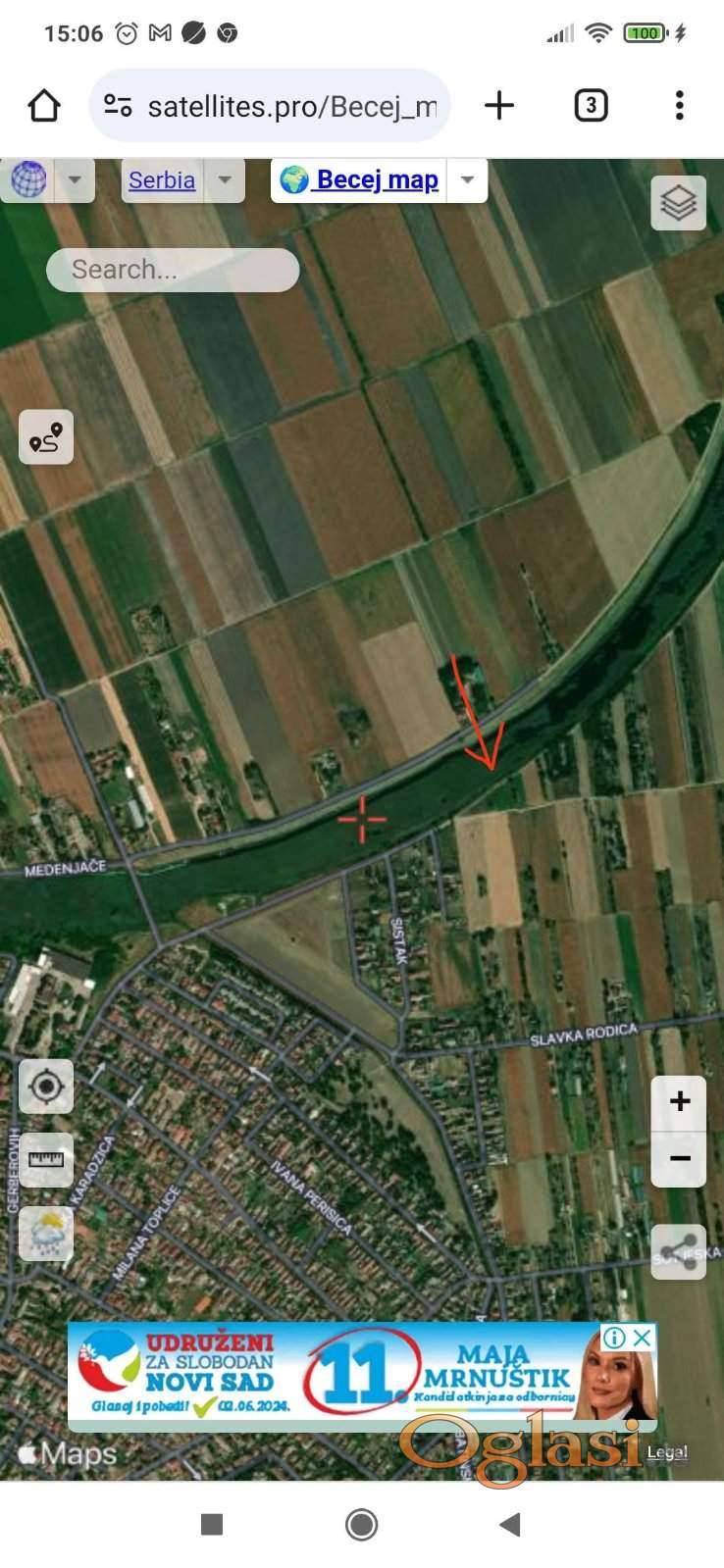Expand the dropdown beside Becej map
Viewport: 724px width, 1568px height.
point(468,180)
